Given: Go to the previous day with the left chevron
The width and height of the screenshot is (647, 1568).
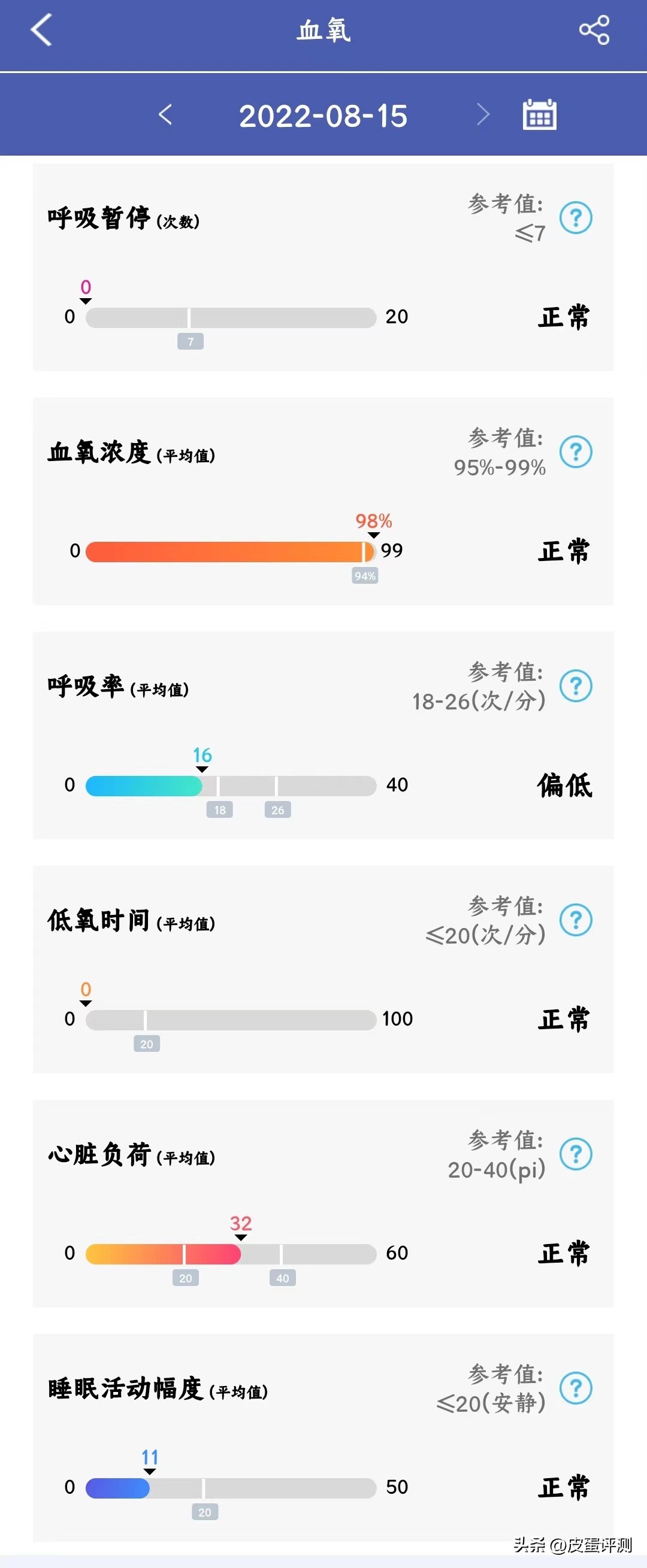Looking at the screenshot, I should pos(166,114).
